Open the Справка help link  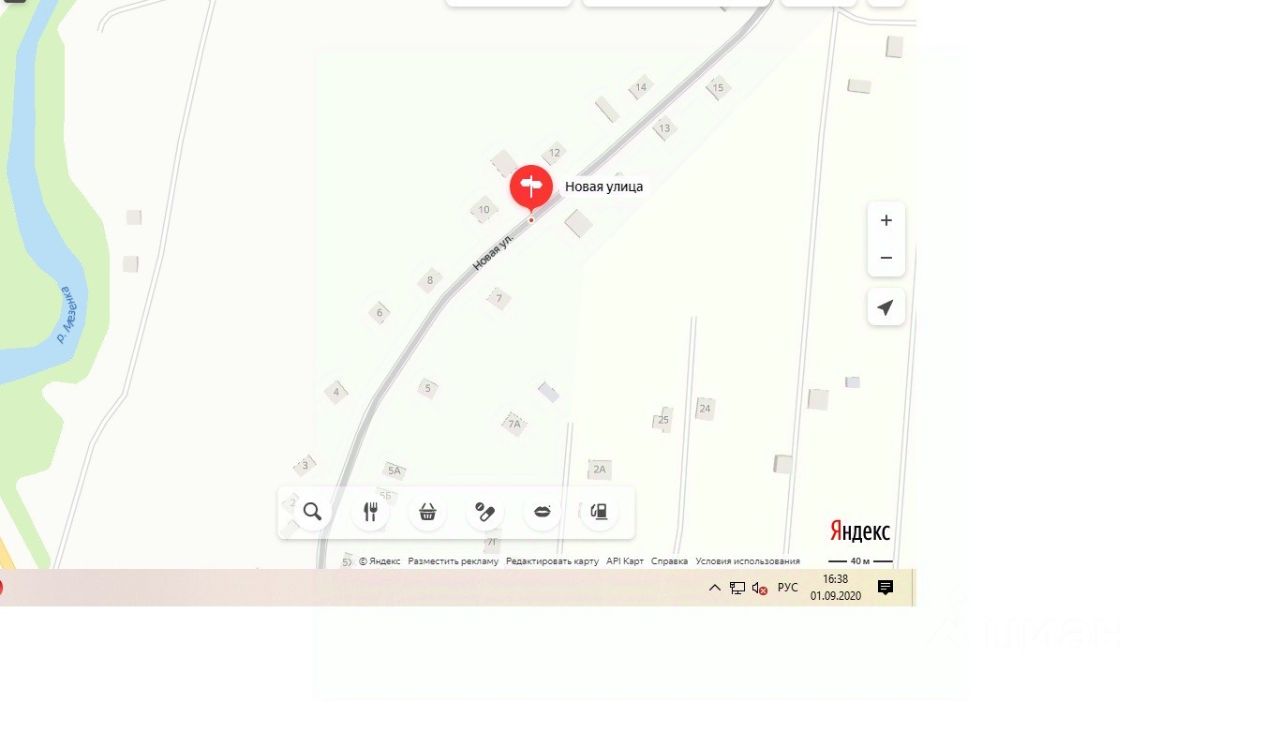[x=669, y=561]
